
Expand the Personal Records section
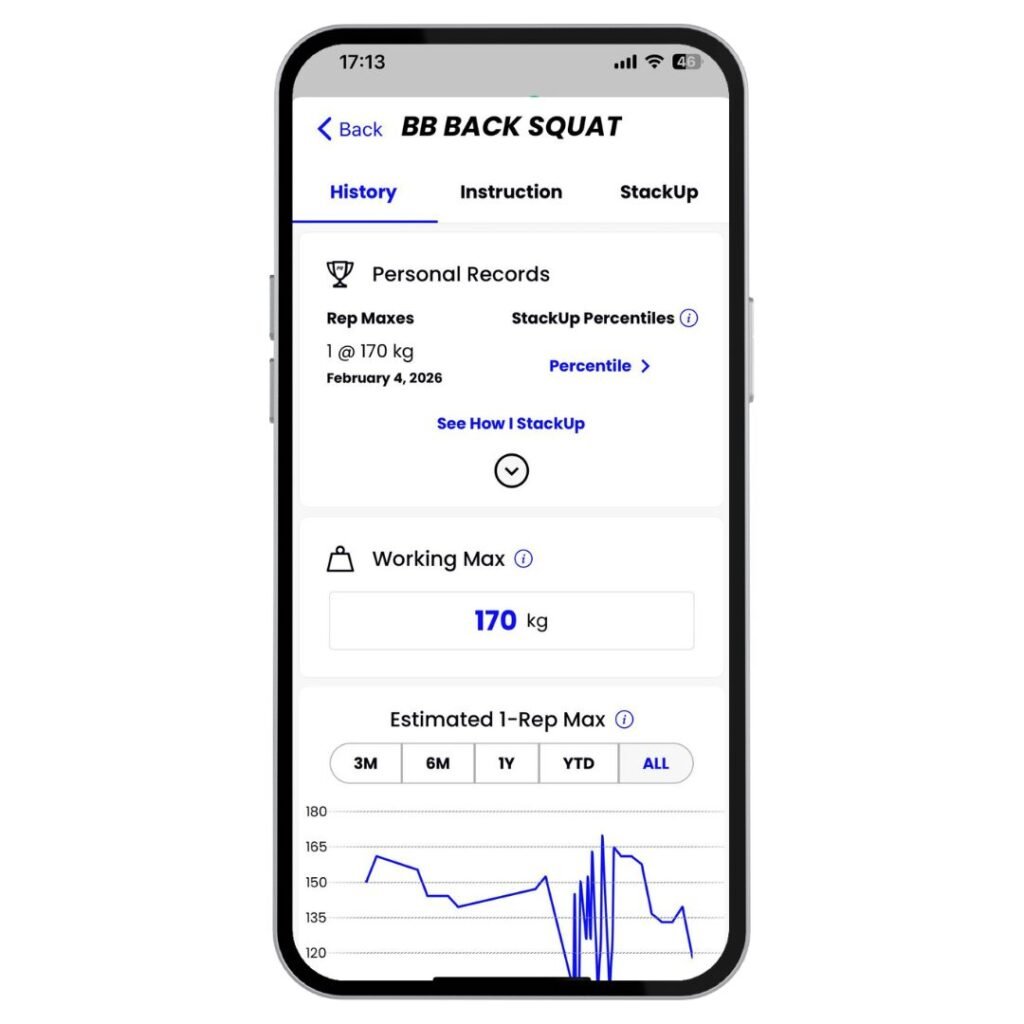click(512, 471)
